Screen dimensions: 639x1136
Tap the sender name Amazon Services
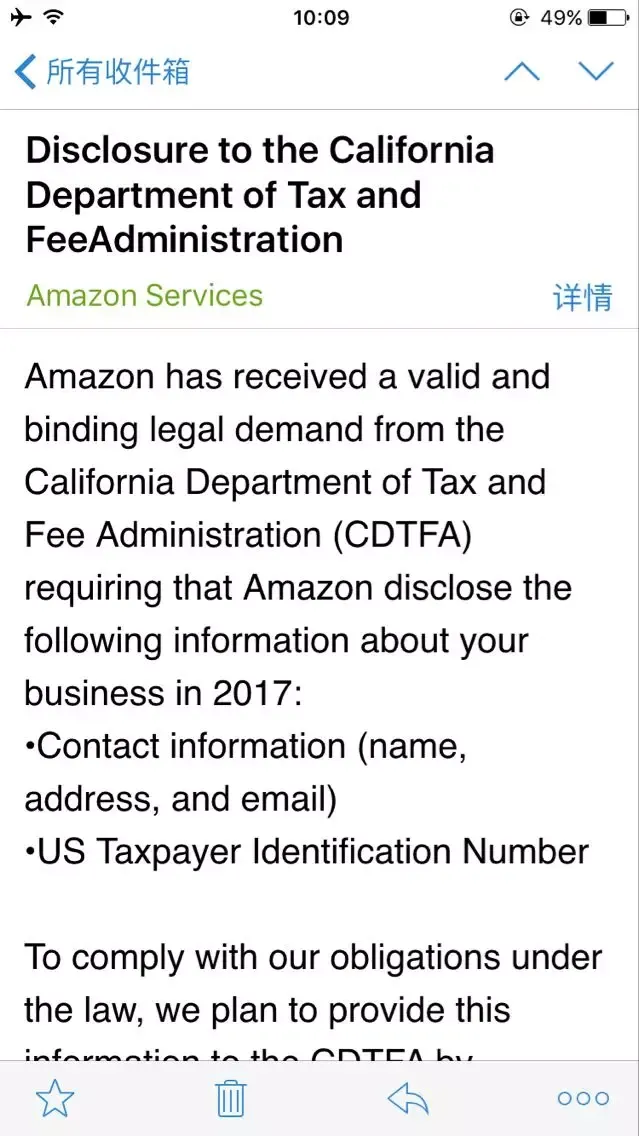[144, 295]
